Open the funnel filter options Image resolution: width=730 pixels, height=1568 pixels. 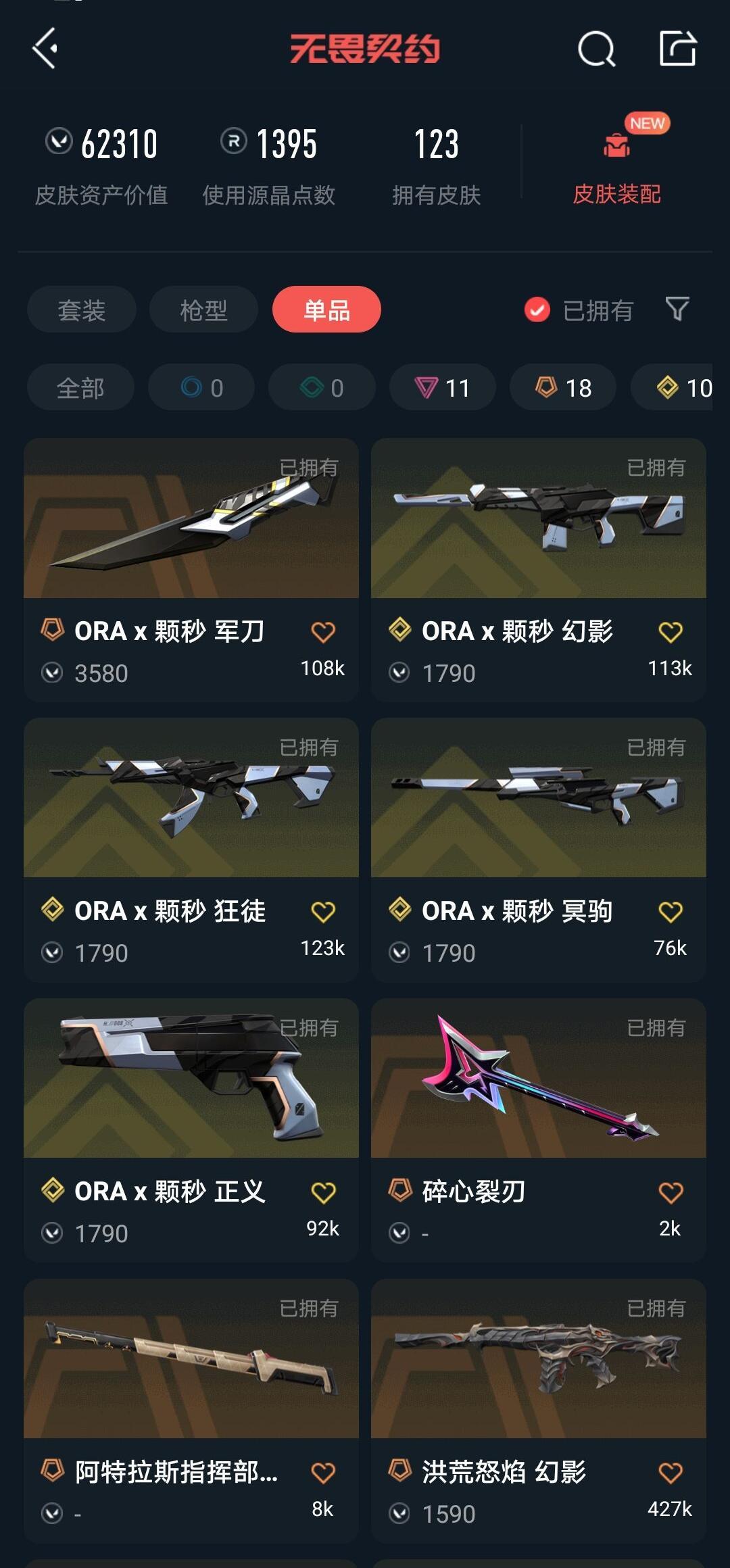coord(677,309)
